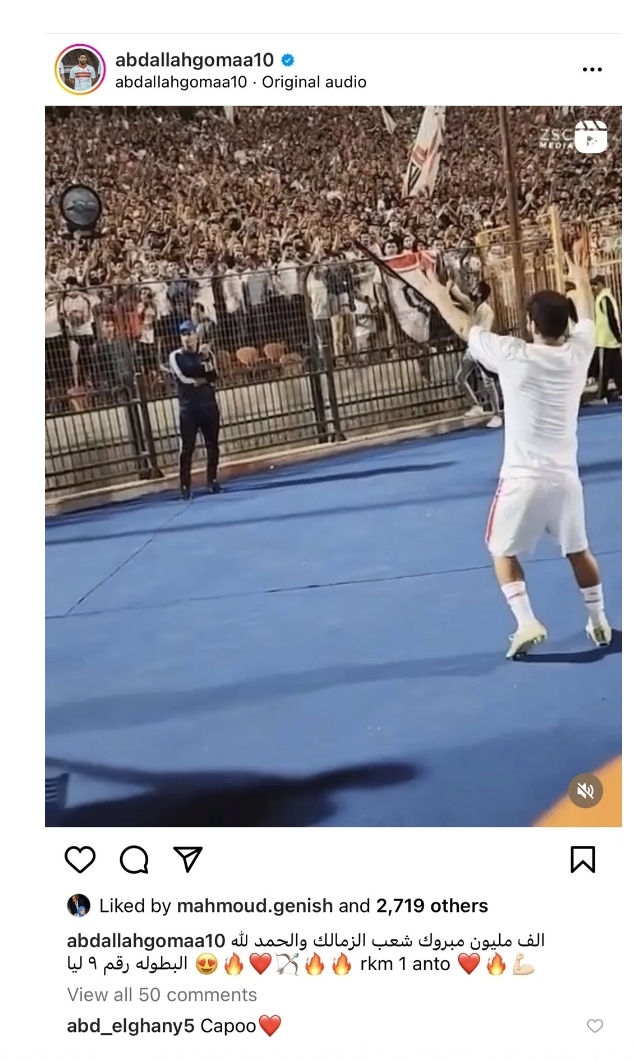Like abd_elghany5's Capoo comment
Image resolution: width=635 pixels, height=1061 pixels.
coord(595,1026)
